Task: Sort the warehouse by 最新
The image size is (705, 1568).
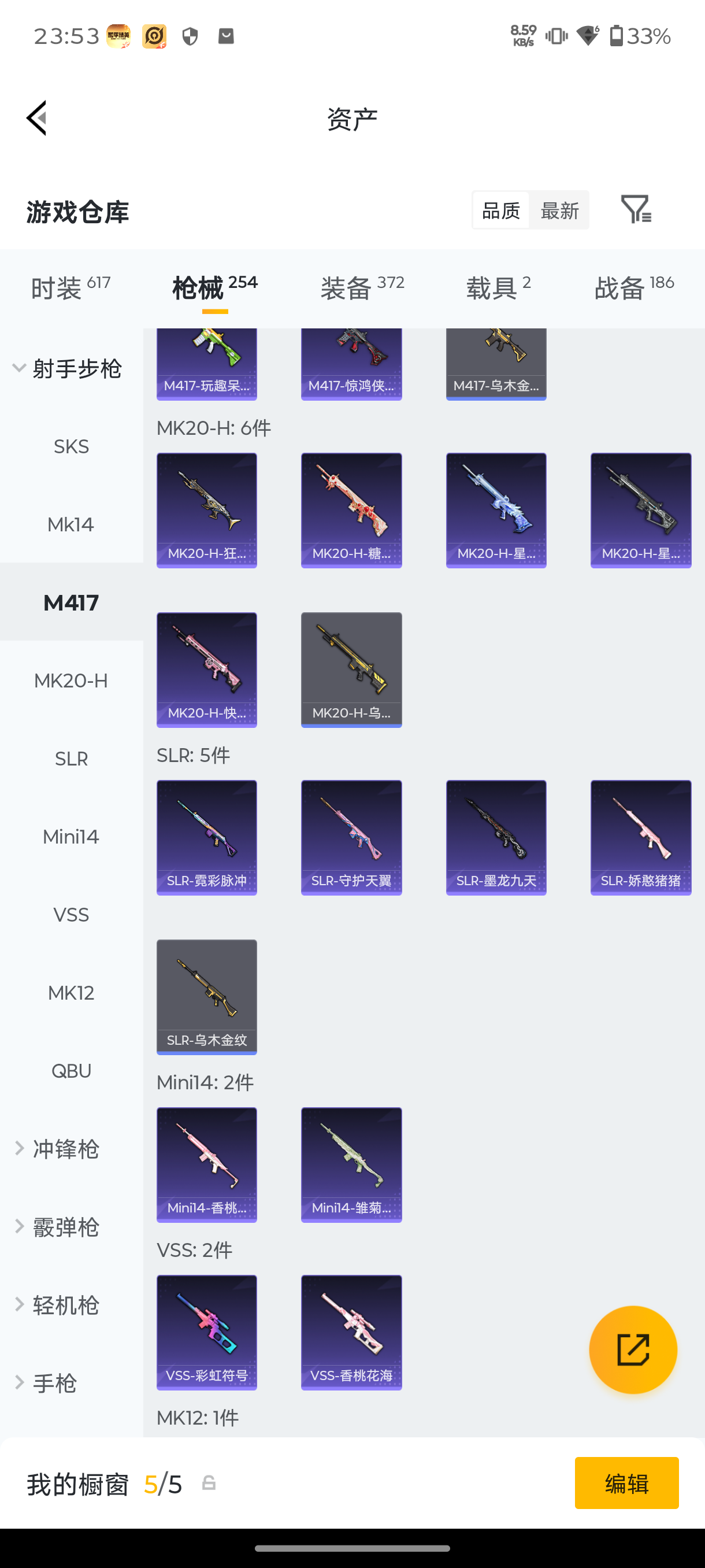Action: tap(559, 210)
